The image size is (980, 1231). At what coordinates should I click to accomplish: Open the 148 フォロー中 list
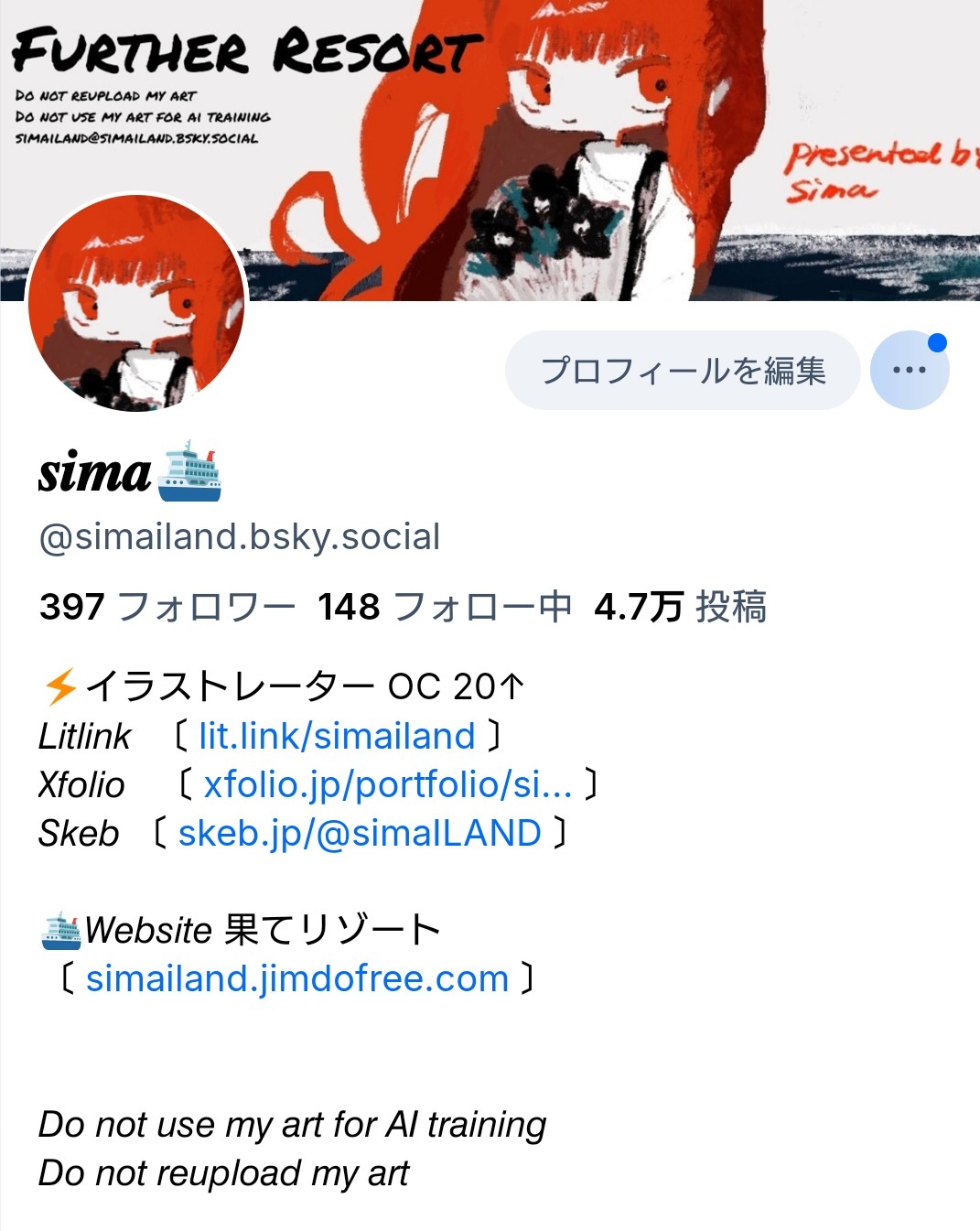click(444, 607)
